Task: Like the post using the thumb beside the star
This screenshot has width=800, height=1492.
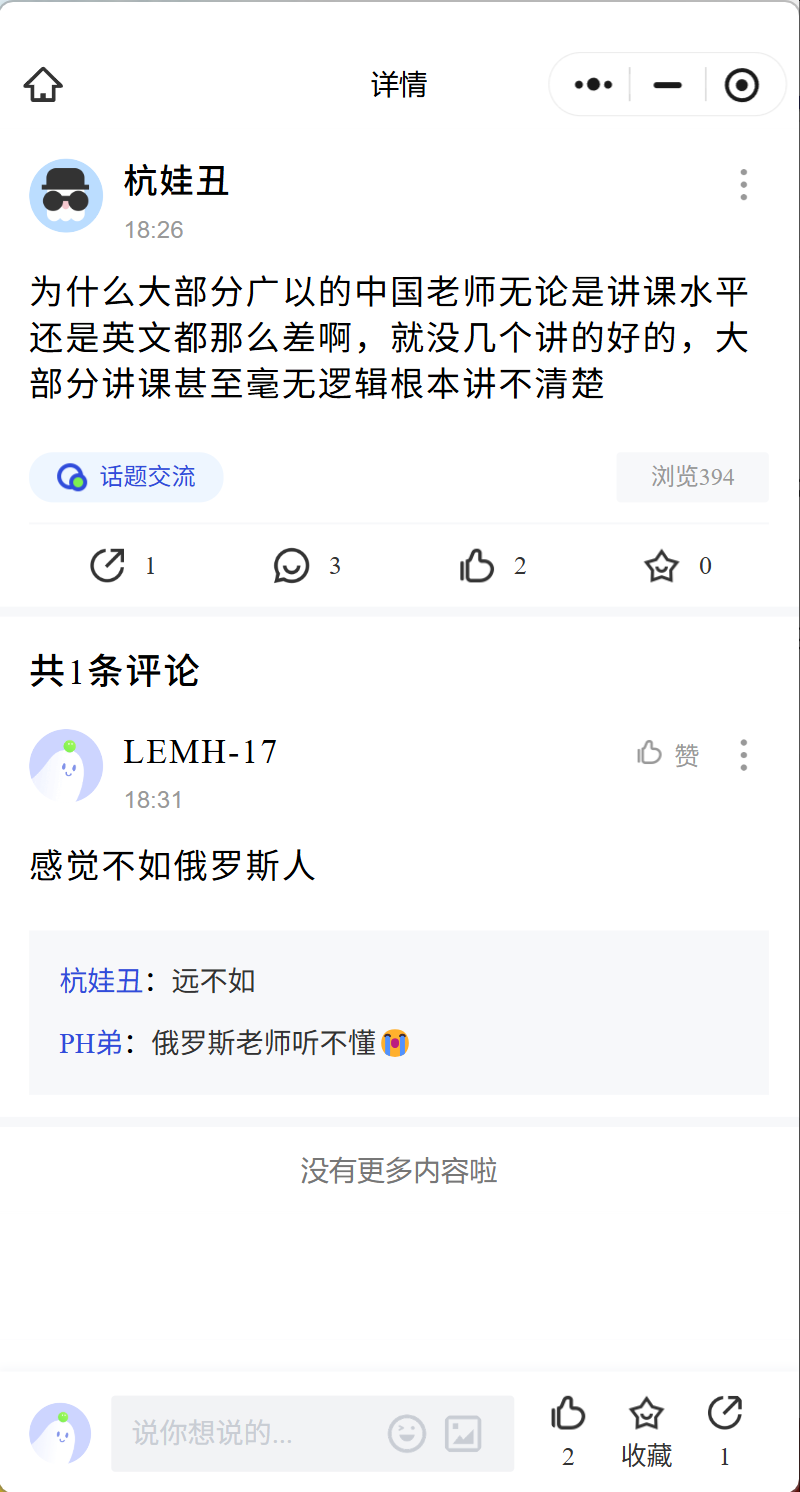Action: click(477, 566)
